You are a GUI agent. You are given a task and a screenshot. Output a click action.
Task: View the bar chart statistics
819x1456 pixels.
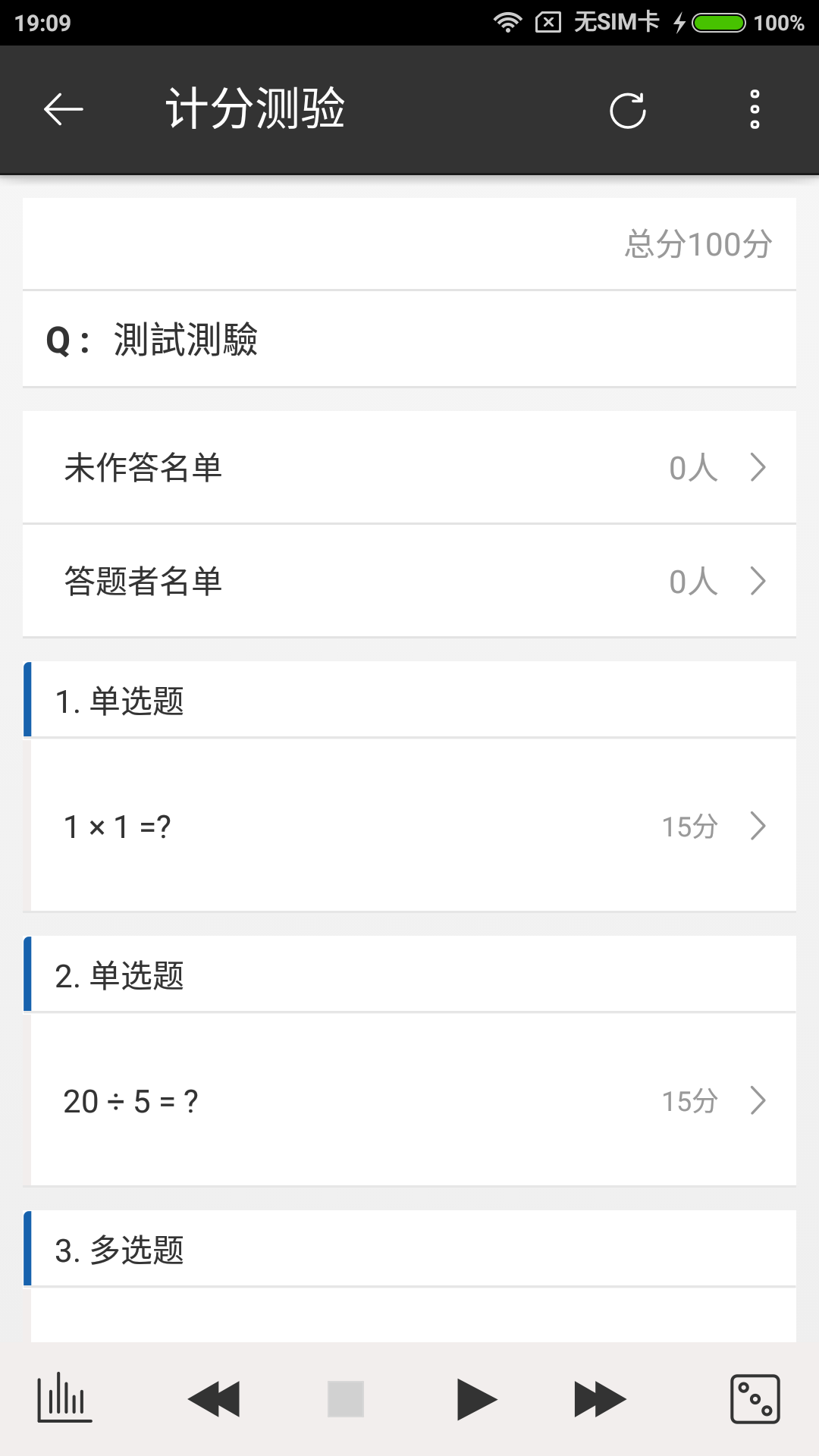[64, 1398]
